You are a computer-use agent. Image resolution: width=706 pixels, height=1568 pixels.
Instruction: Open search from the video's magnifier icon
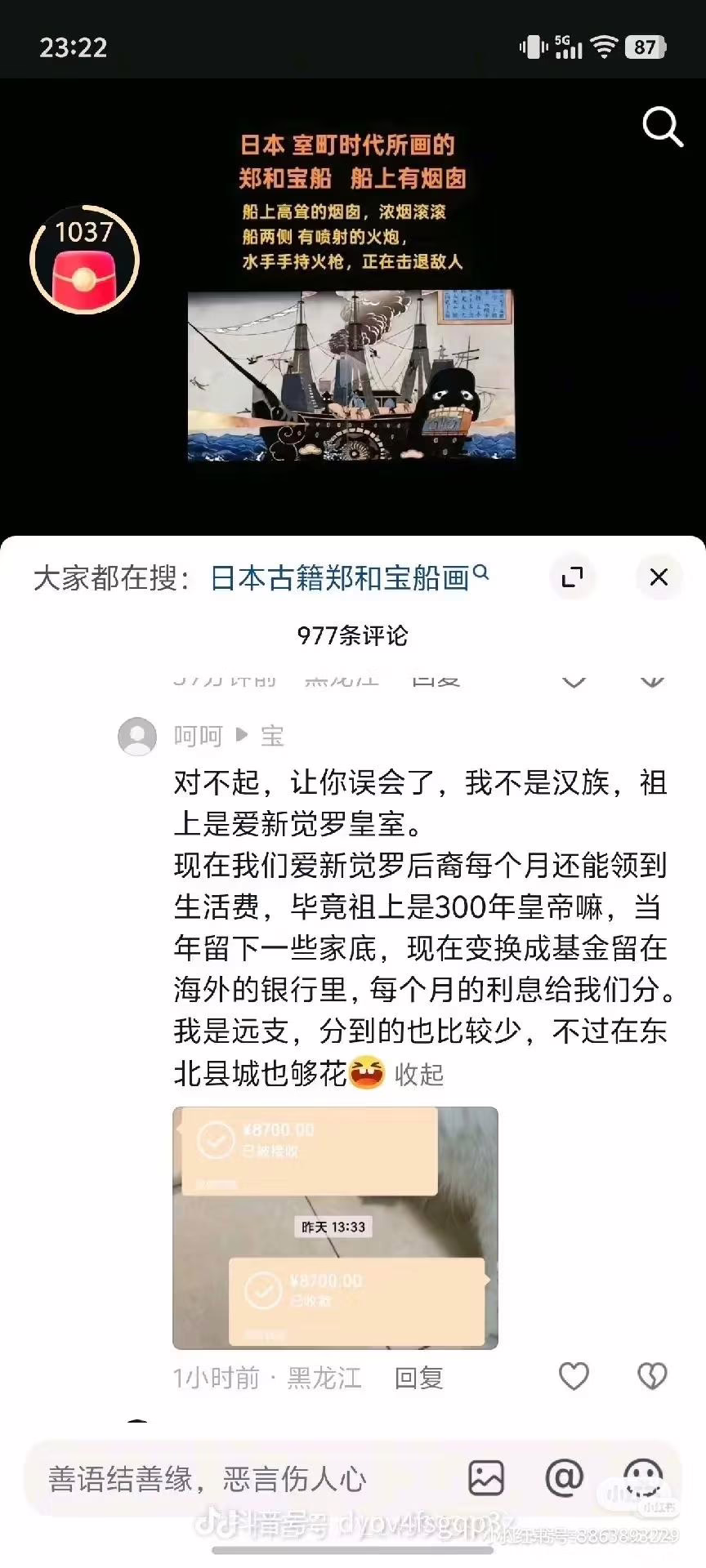(x=662, y=127)
